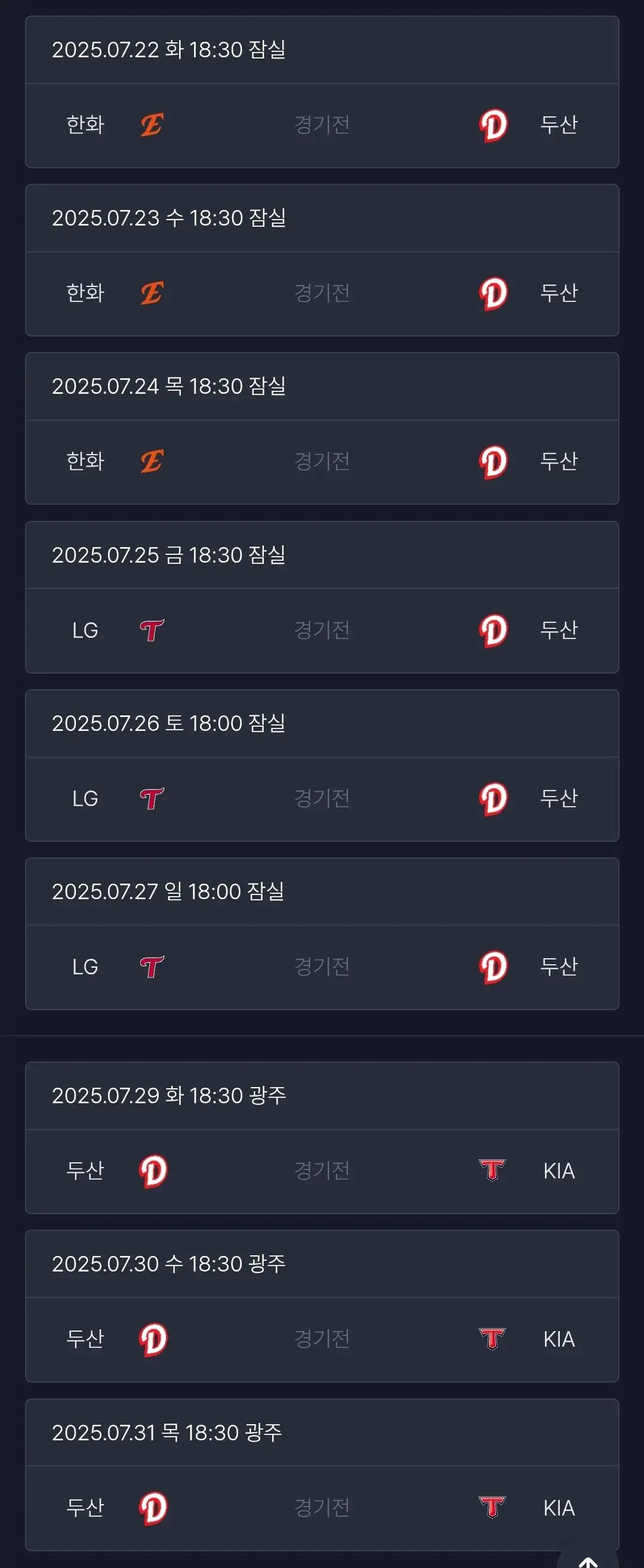Select the LG Twins logo in the July 25 game
Viewport: 644px width, 1568px height.
(153, 630)
